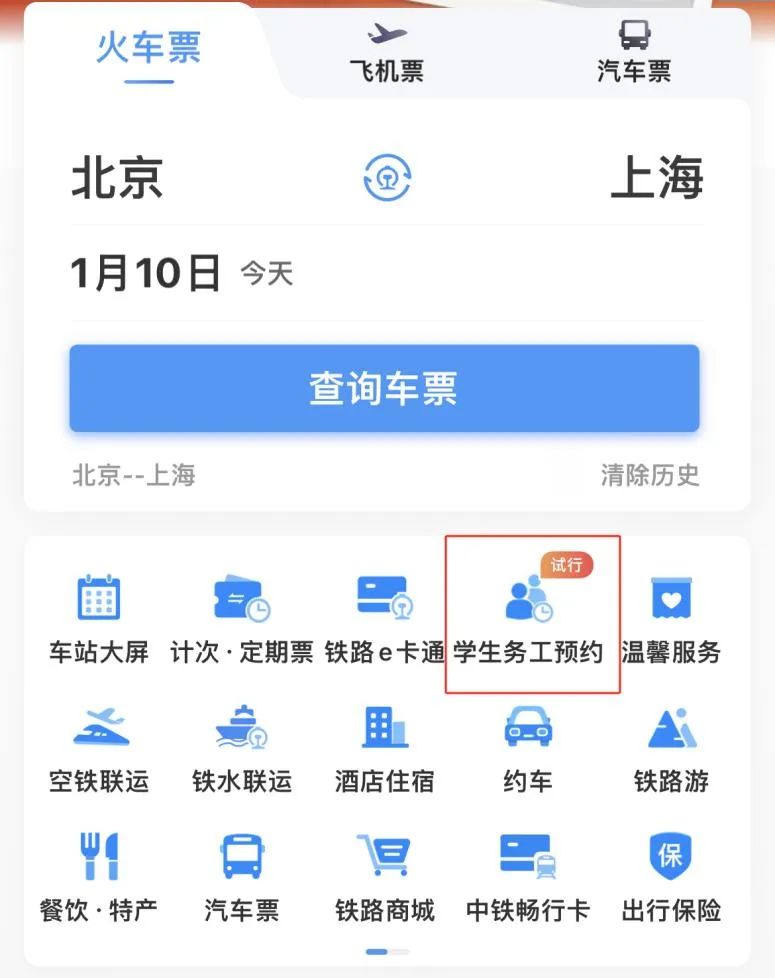This screenshot has width=775, height=978.
Task: Open 约车 ride booking
Action: click(528, 750)
